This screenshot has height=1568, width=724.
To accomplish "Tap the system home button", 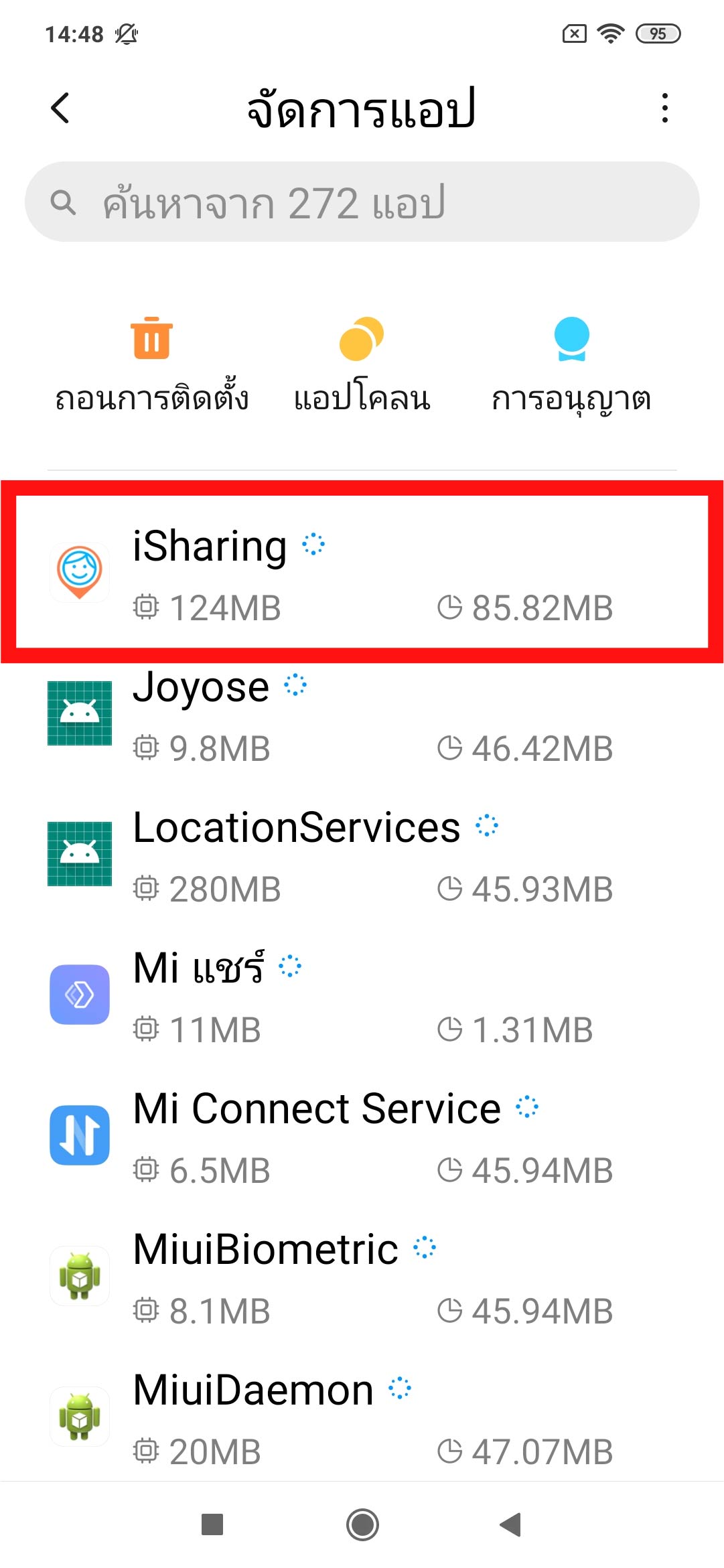I will 362,1525.
